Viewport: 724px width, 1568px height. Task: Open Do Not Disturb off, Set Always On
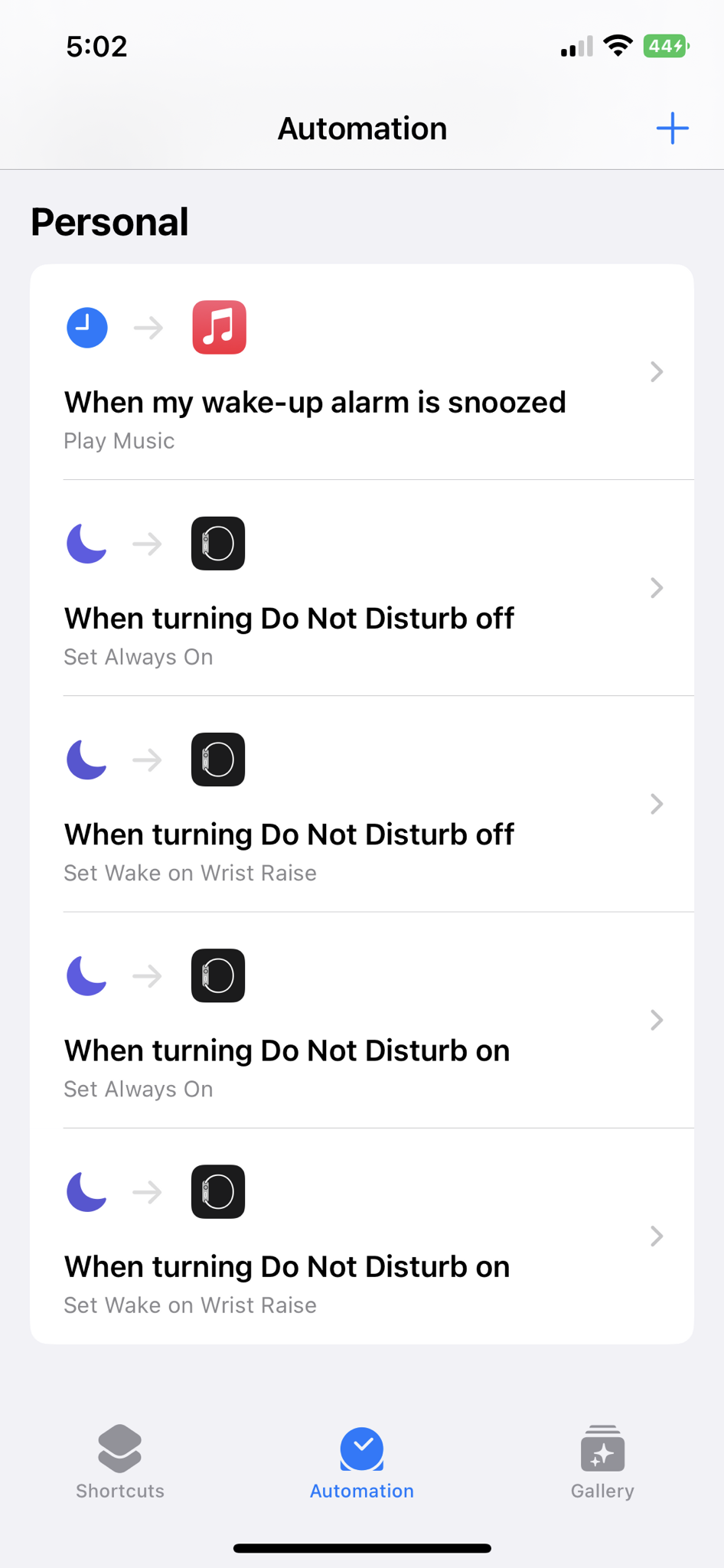coord(362,588)
